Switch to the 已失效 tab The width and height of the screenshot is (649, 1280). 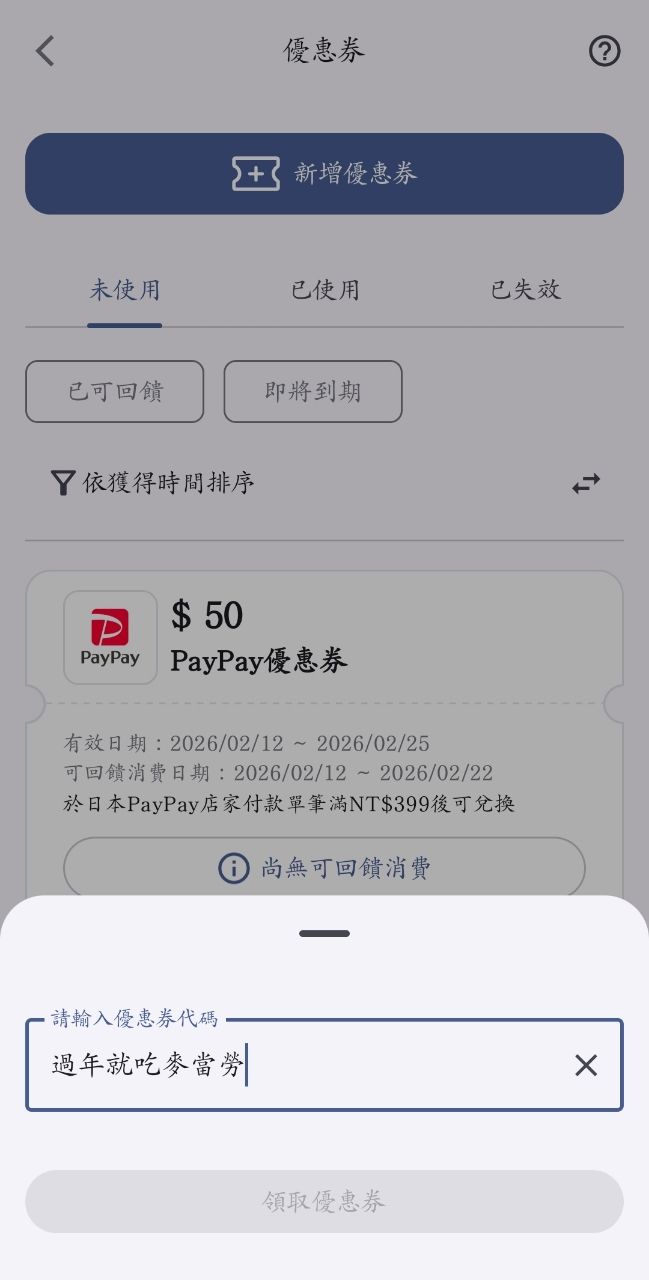coord(525,291)
